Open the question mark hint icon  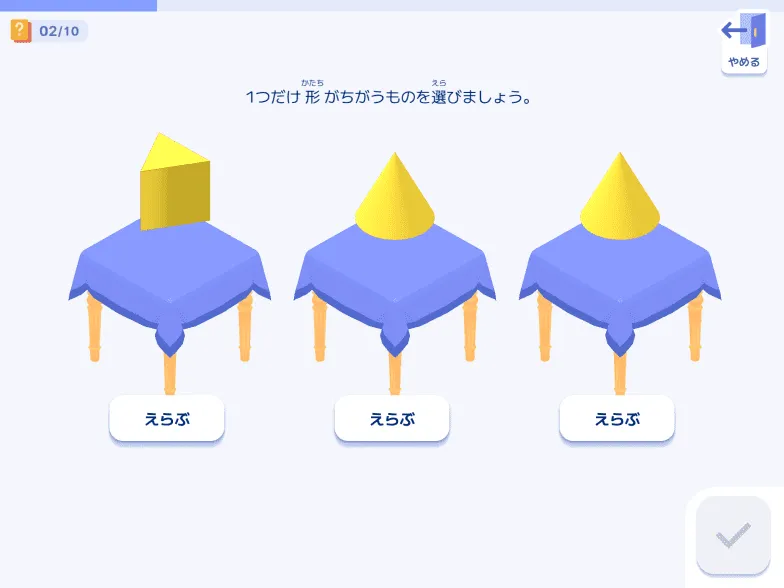pyautogui.click(x=21, y=31)
